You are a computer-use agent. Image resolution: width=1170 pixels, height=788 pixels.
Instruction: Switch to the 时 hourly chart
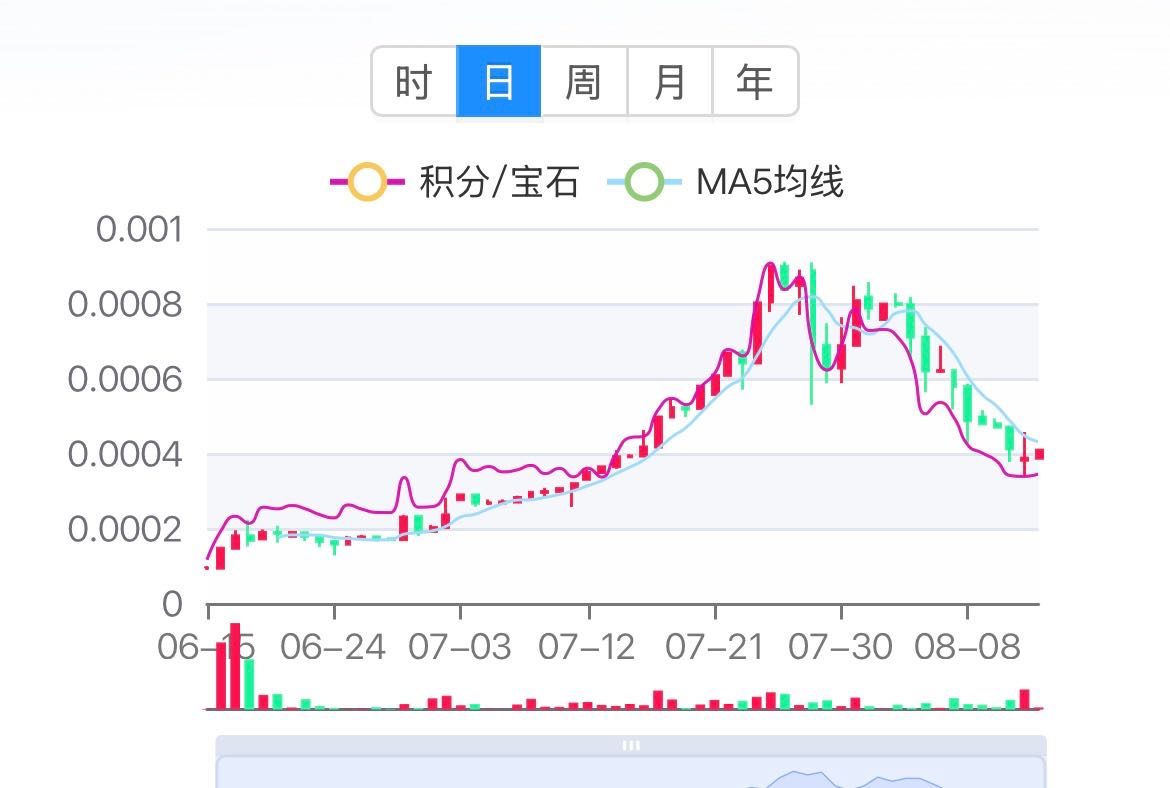(x=414, y=81)
